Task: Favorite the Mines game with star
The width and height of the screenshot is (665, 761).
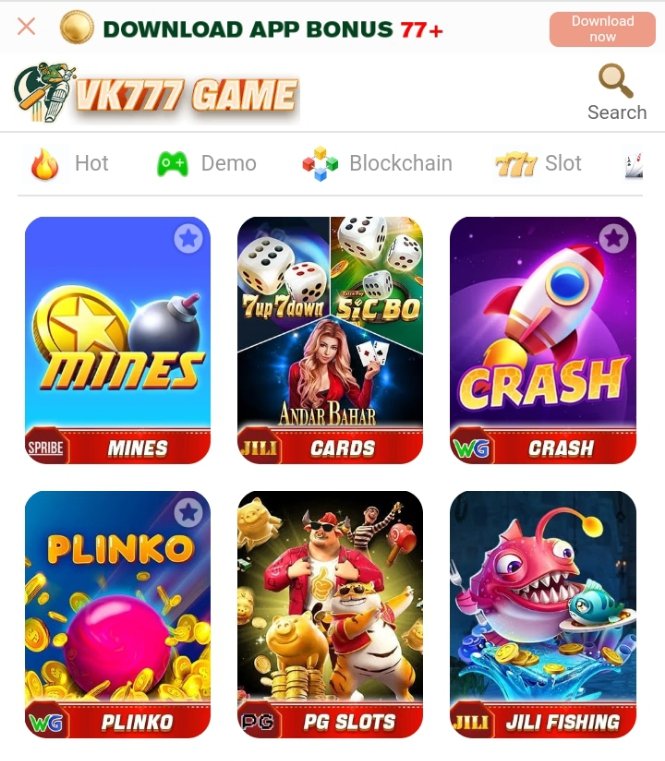Action: click(x=188, y=238)
